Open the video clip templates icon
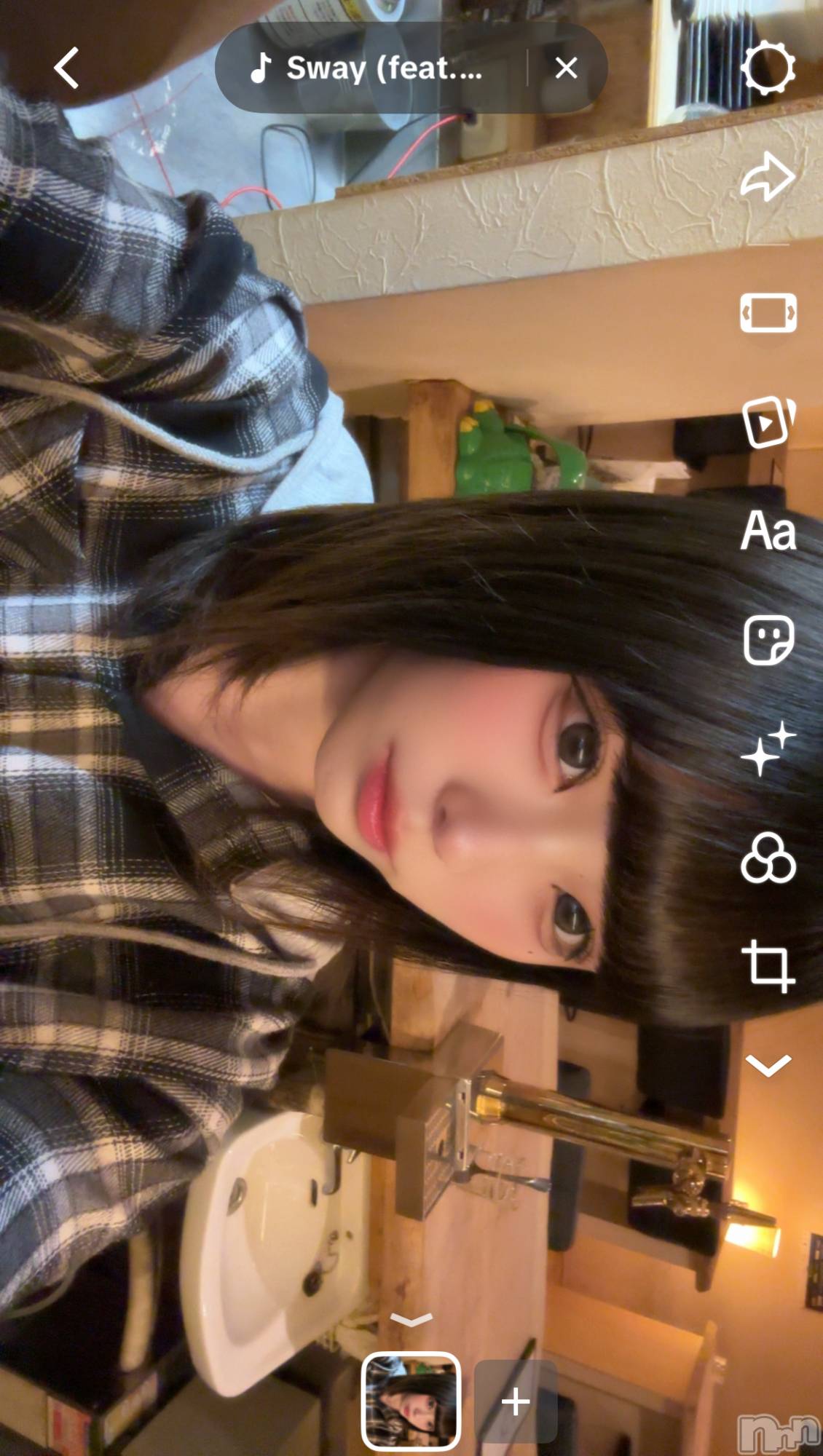 point(768,422)
